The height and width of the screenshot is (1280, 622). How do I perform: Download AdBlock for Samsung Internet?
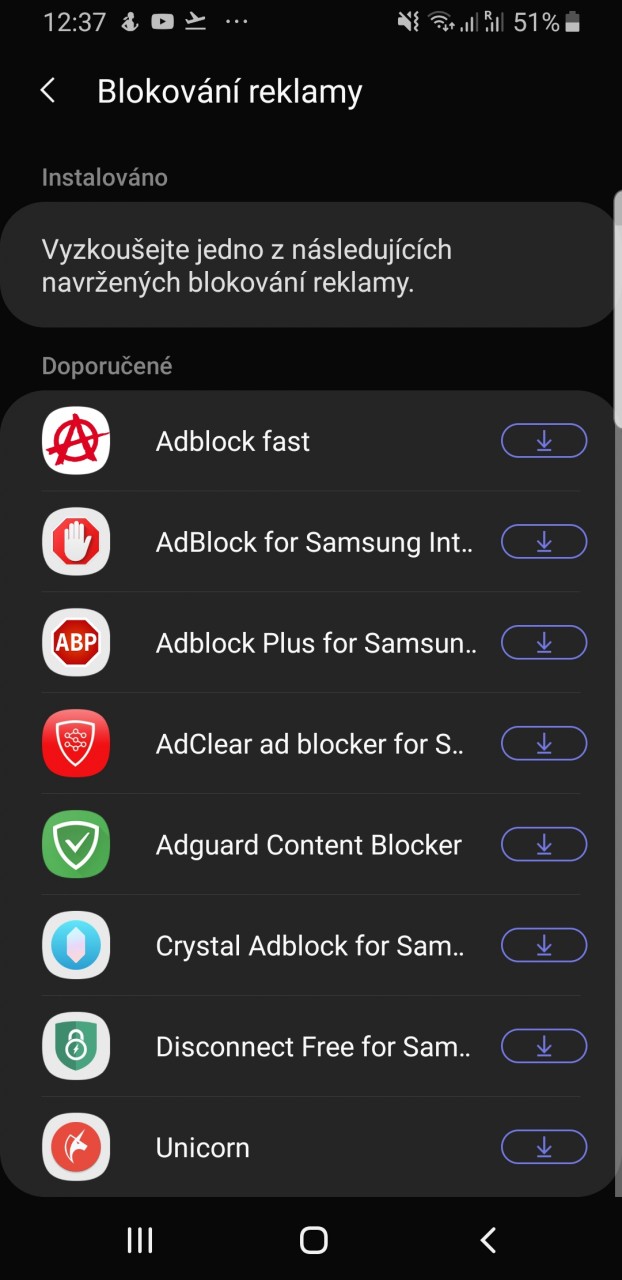(544, 542)
